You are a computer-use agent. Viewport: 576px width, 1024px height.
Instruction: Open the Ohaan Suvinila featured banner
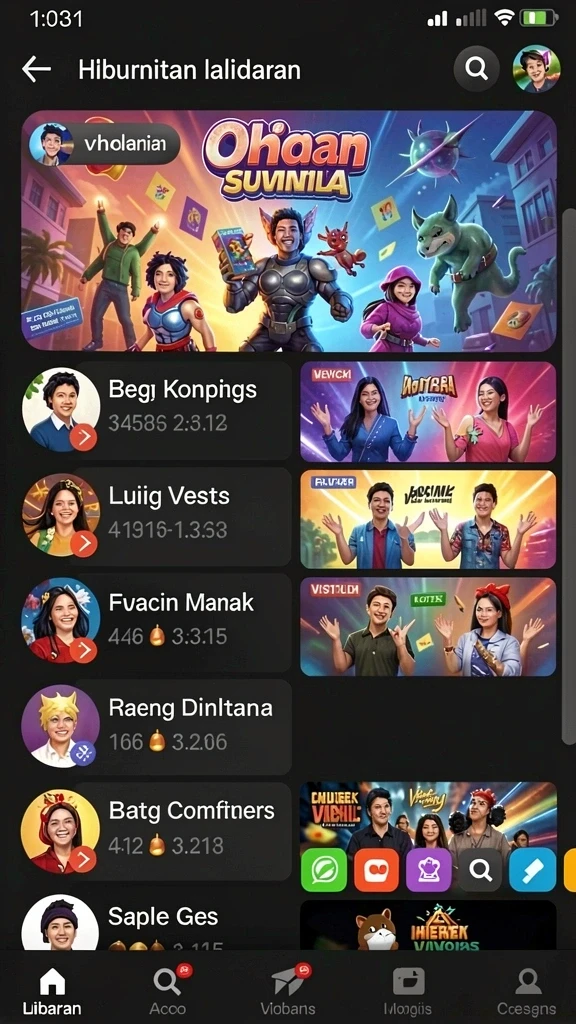point(289,231)
